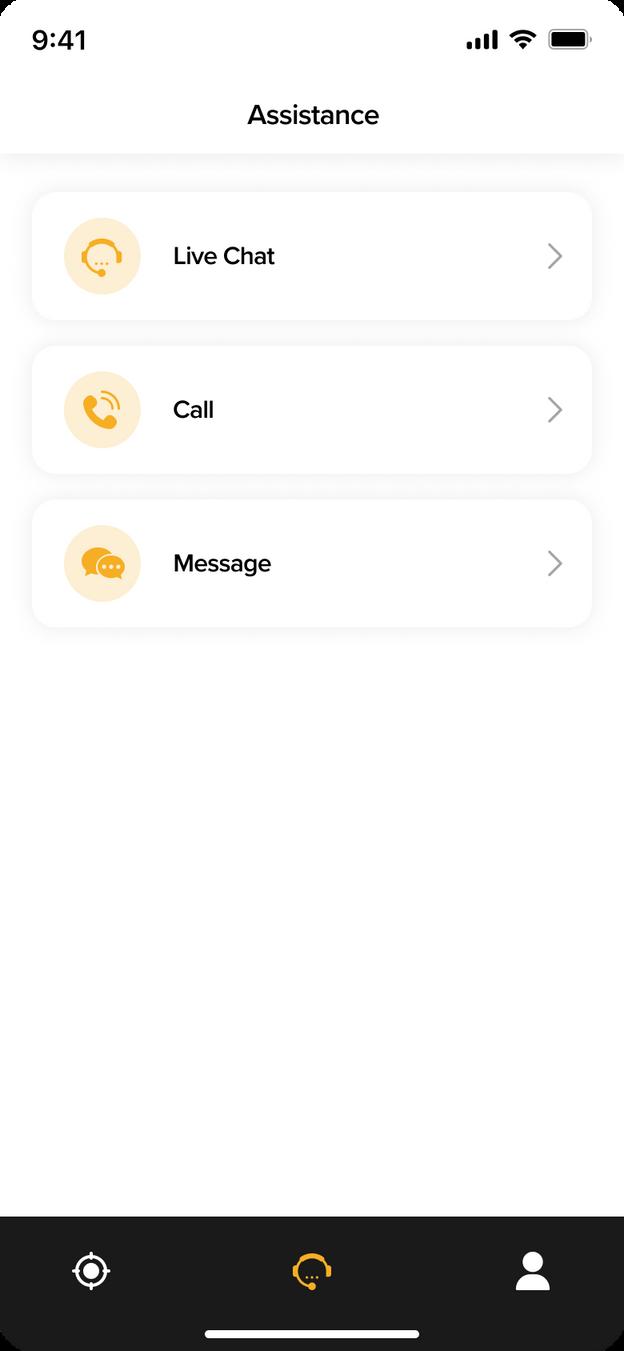Screen dimensions: 624x1351
Task: Open the Live Chat option
Action: point(311,256)
